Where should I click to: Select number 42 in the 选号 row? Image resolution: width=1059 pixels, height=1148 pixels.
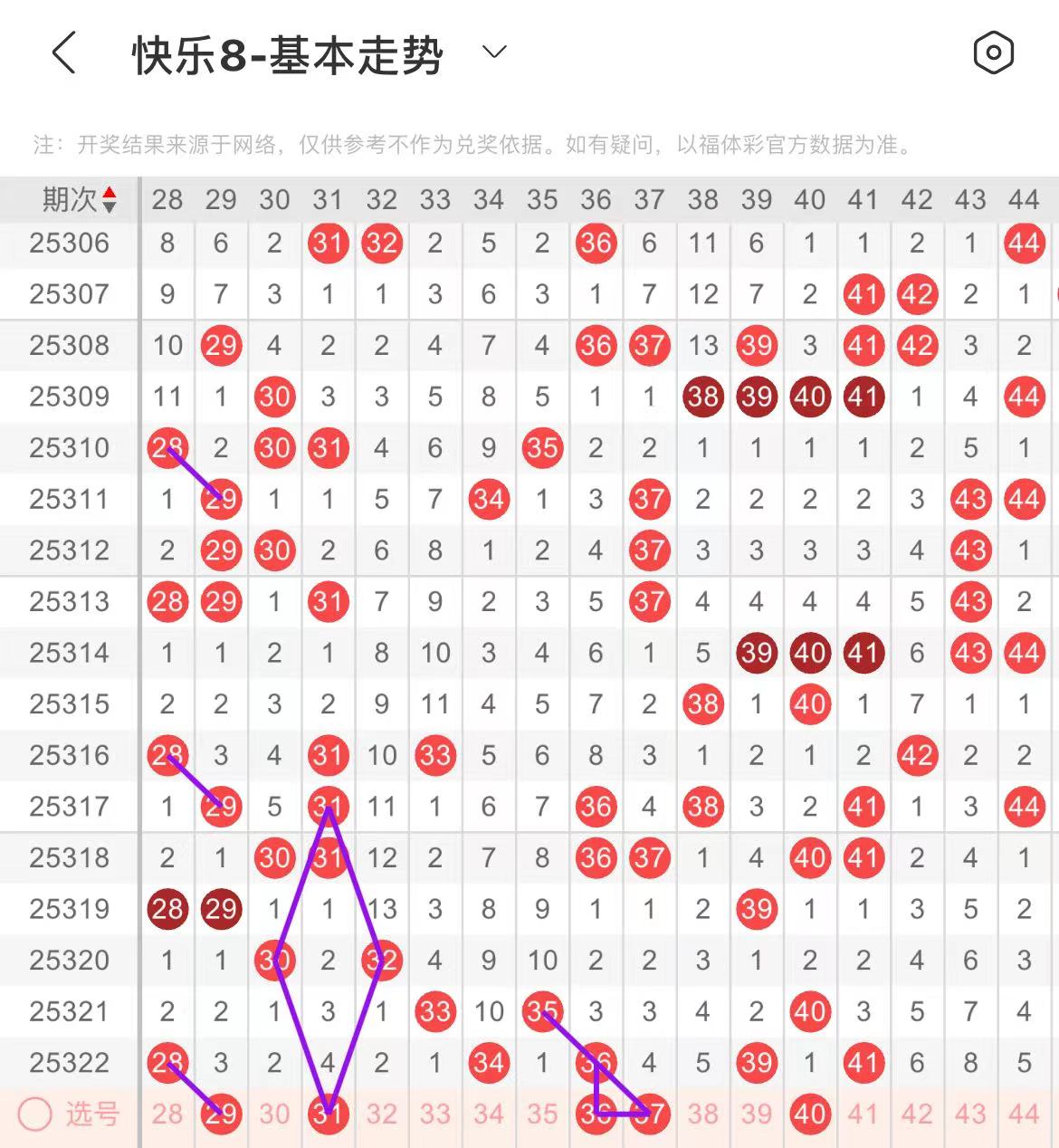(x=917, y=1114)
